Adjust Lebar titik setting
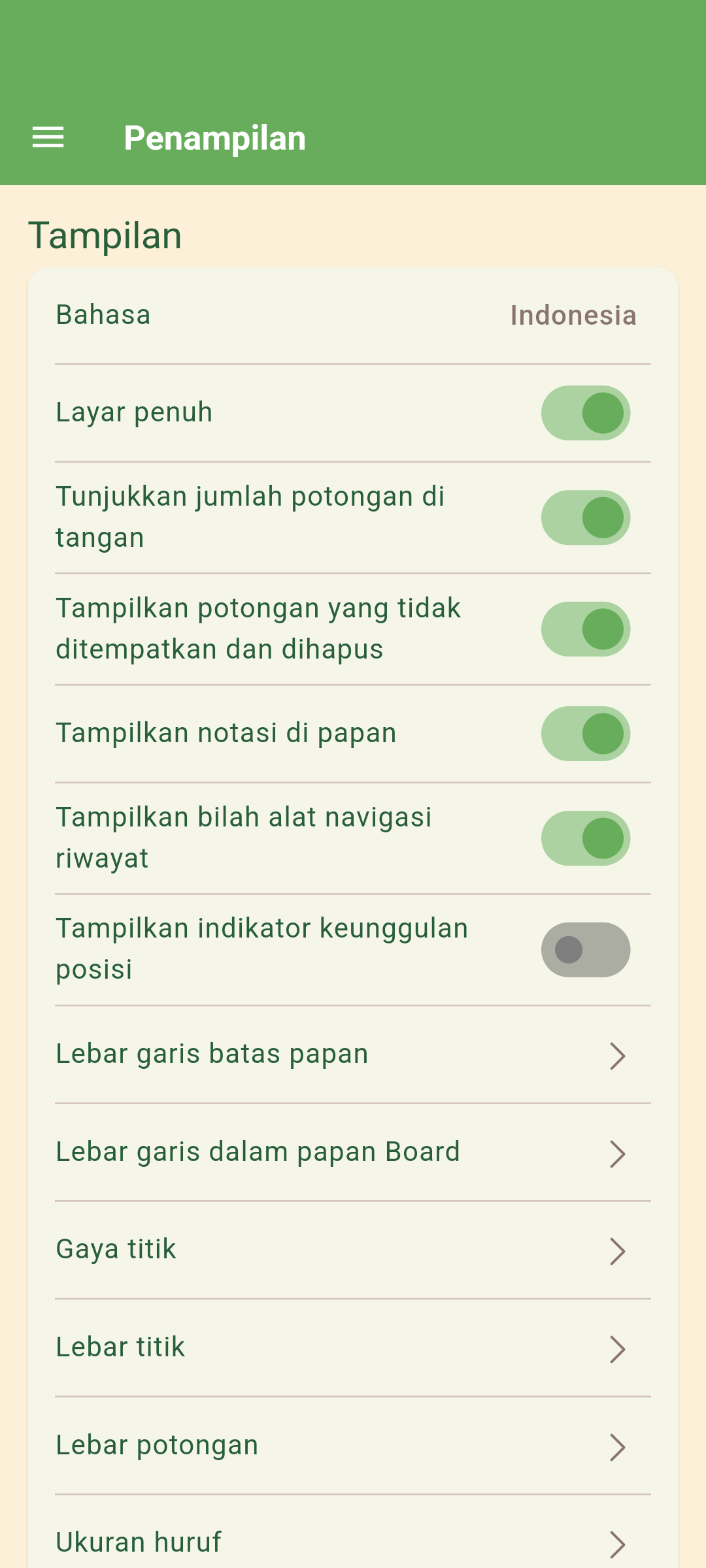 (353, 1348)
